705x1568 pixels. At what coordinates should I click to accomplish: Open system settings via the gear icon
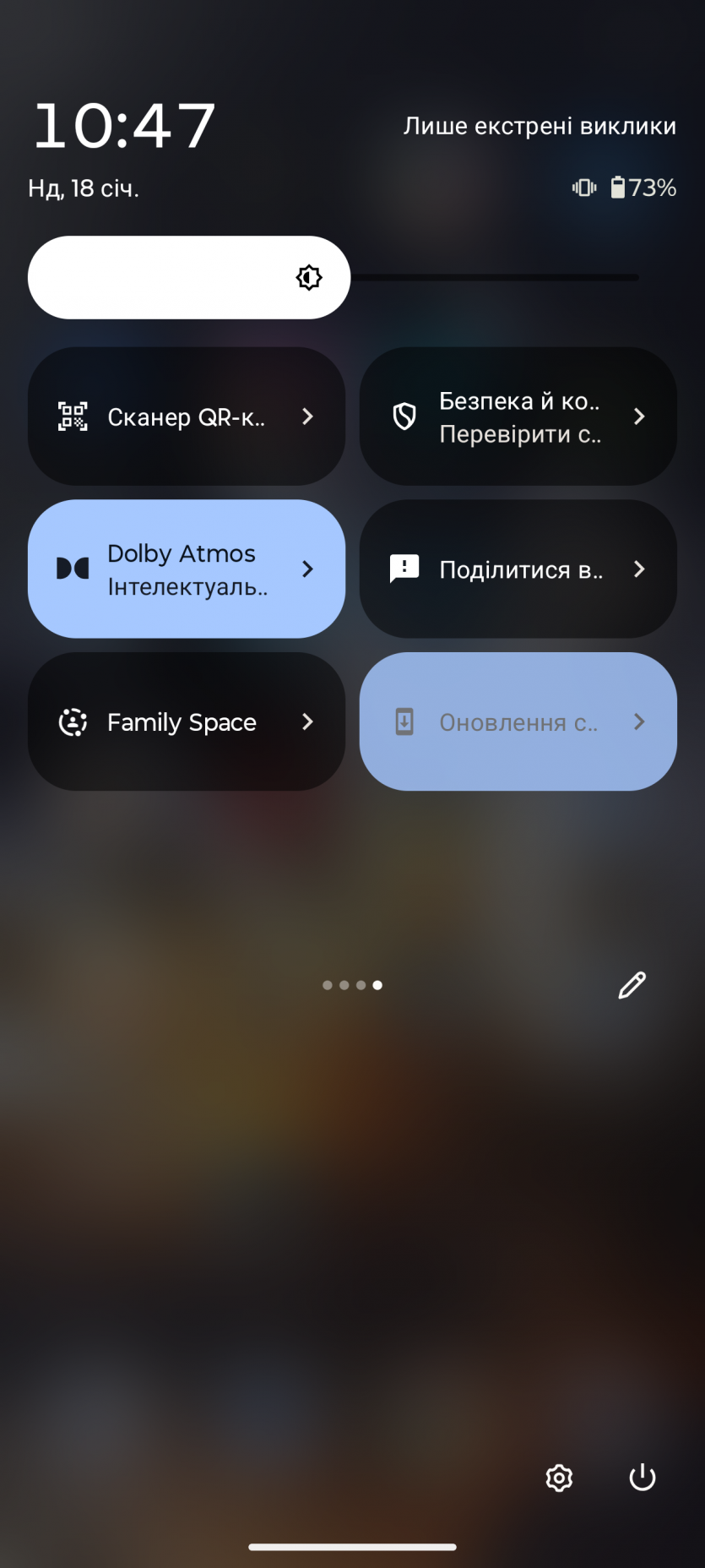(559, 1478)
